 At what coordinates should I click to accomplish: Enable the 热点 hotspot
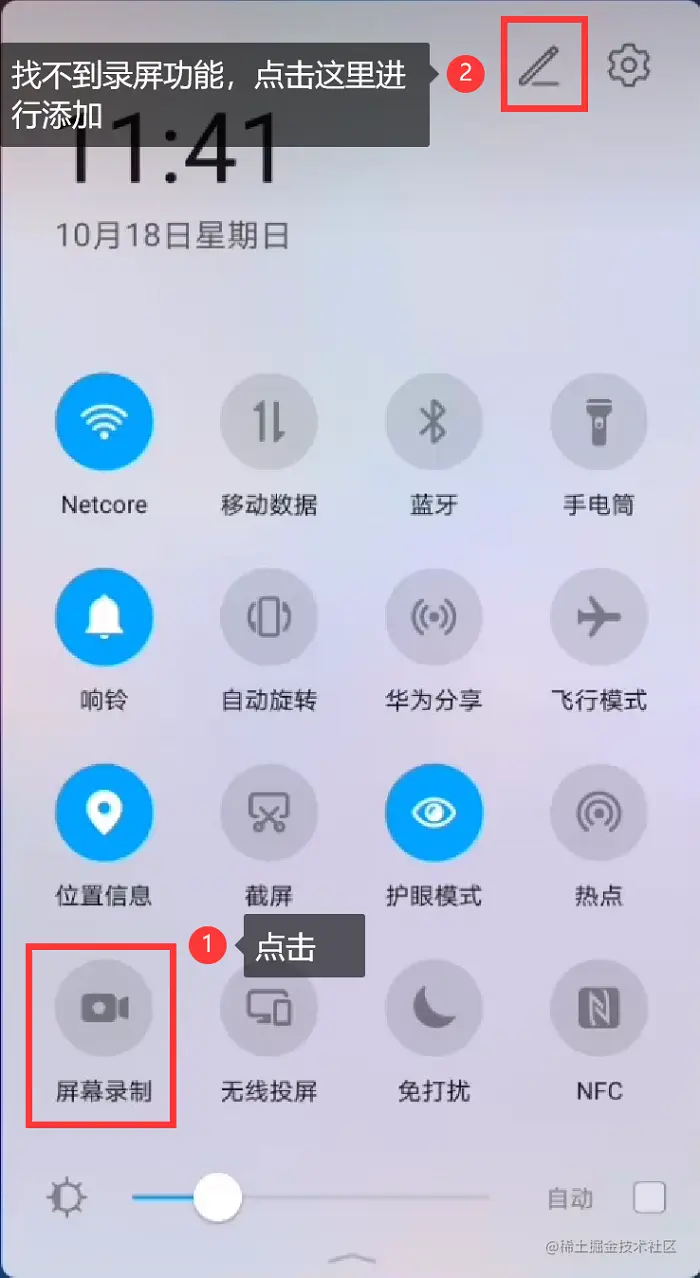(599, 813)
